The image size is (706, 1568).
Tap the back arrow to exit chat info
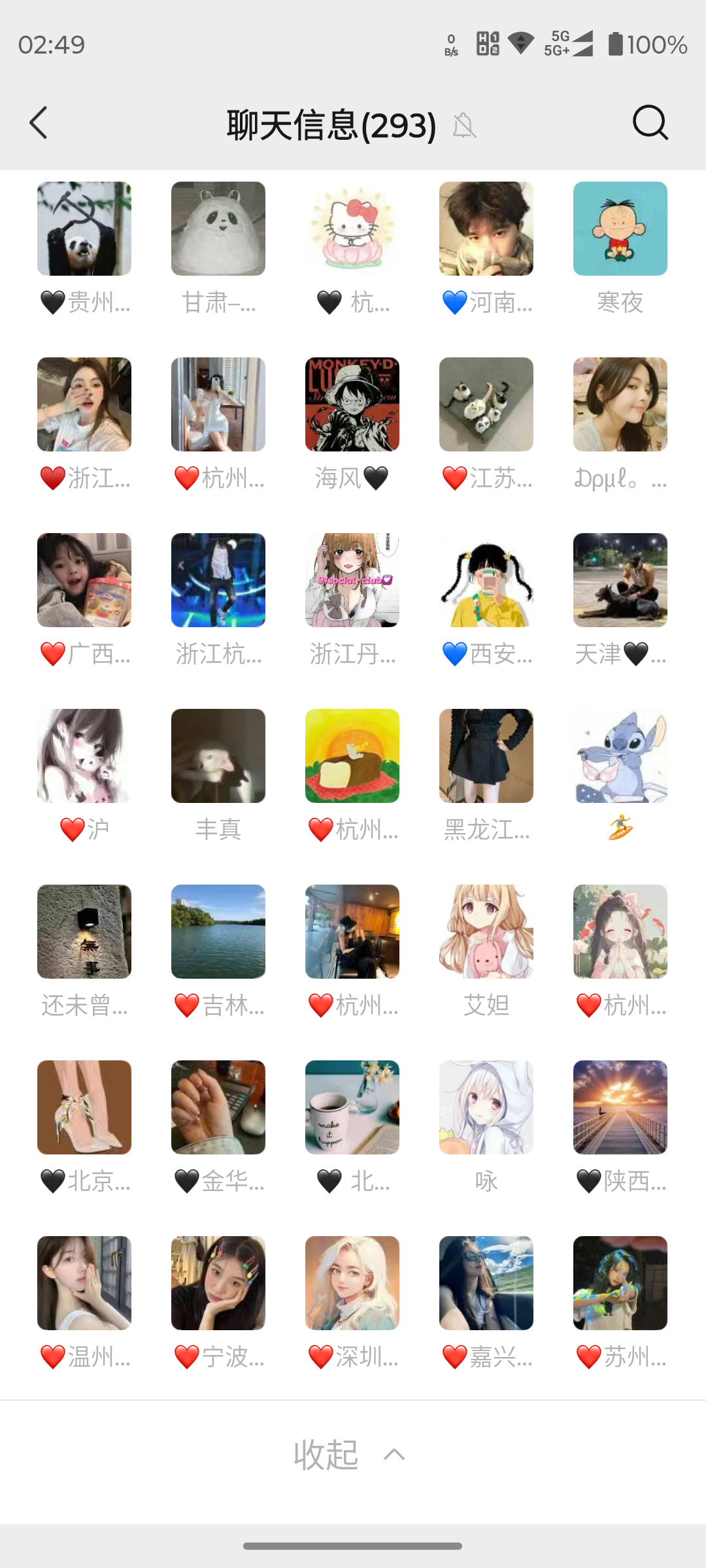39,124
